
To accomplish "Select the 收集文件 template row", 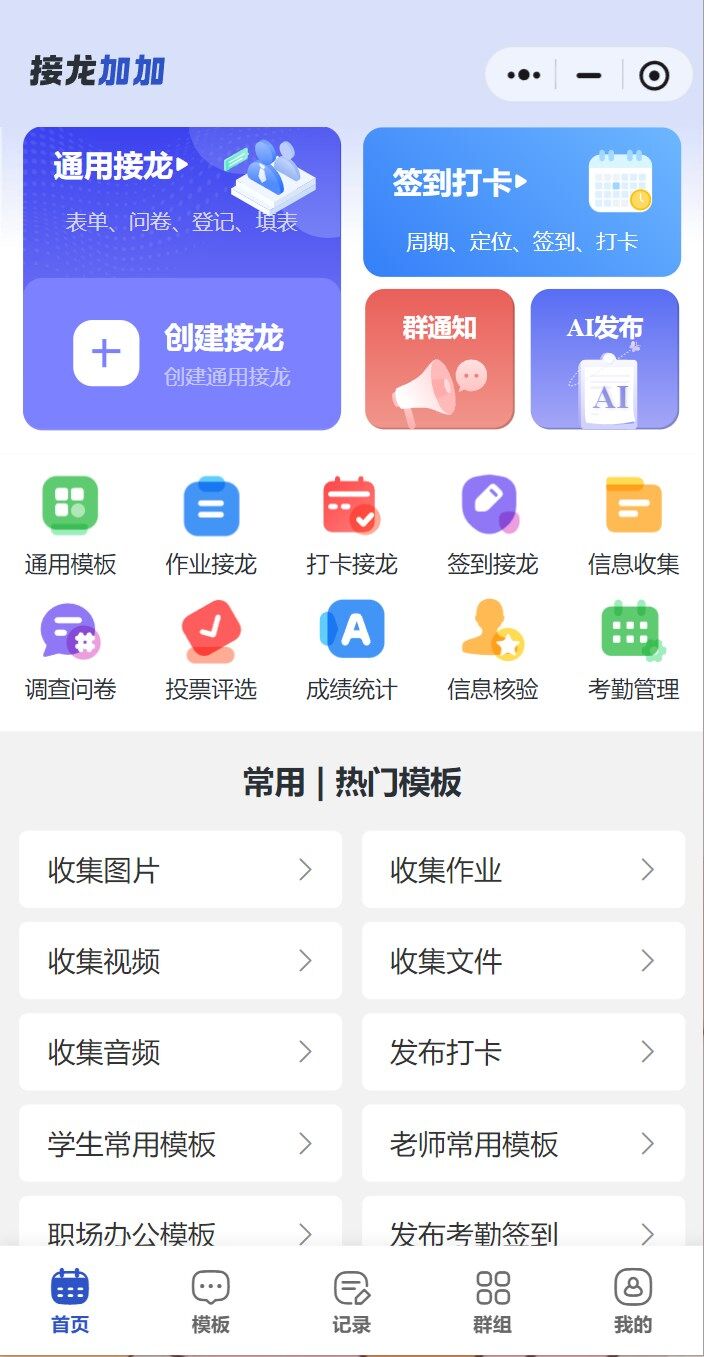I will [x=523, y=961].
